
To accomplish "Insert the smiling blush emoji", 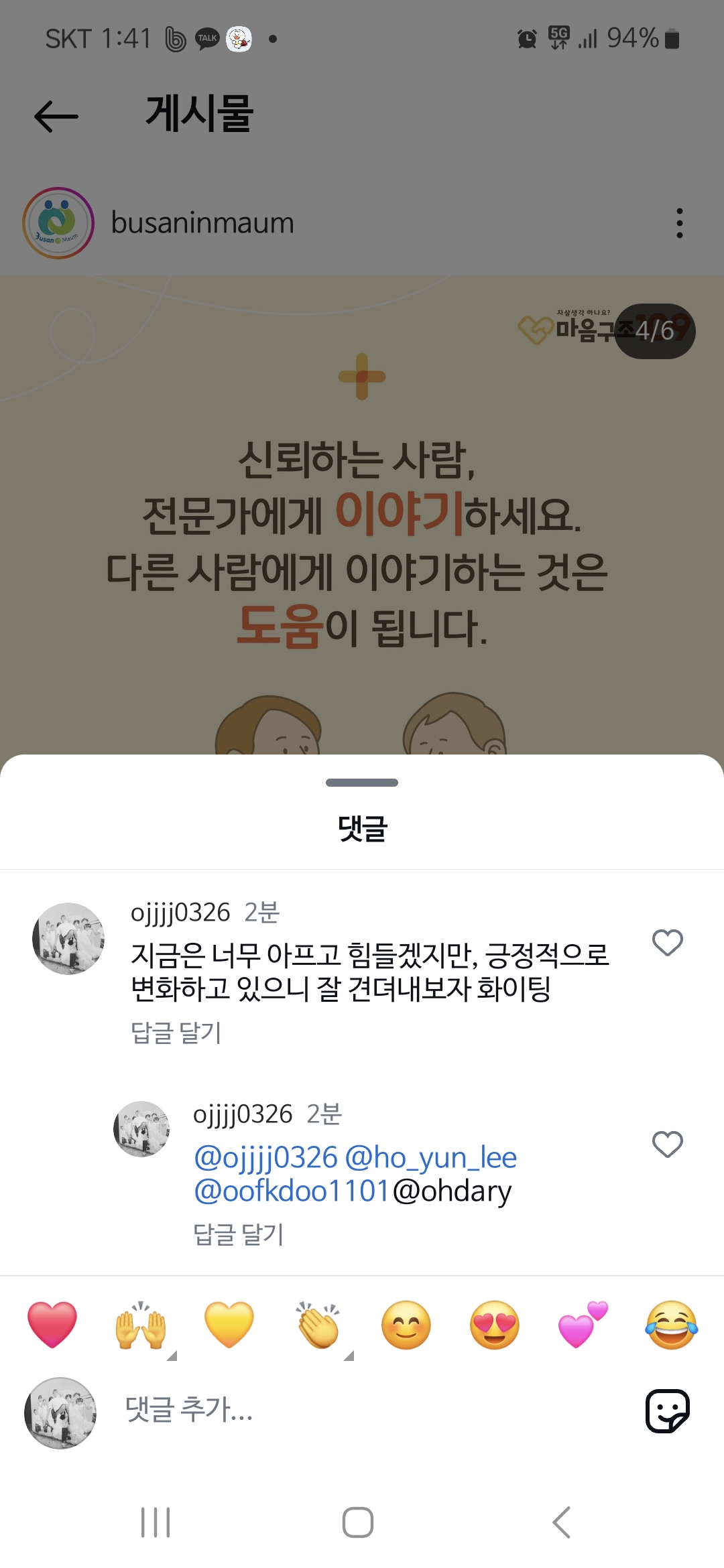I will (x=406, y=1325).
